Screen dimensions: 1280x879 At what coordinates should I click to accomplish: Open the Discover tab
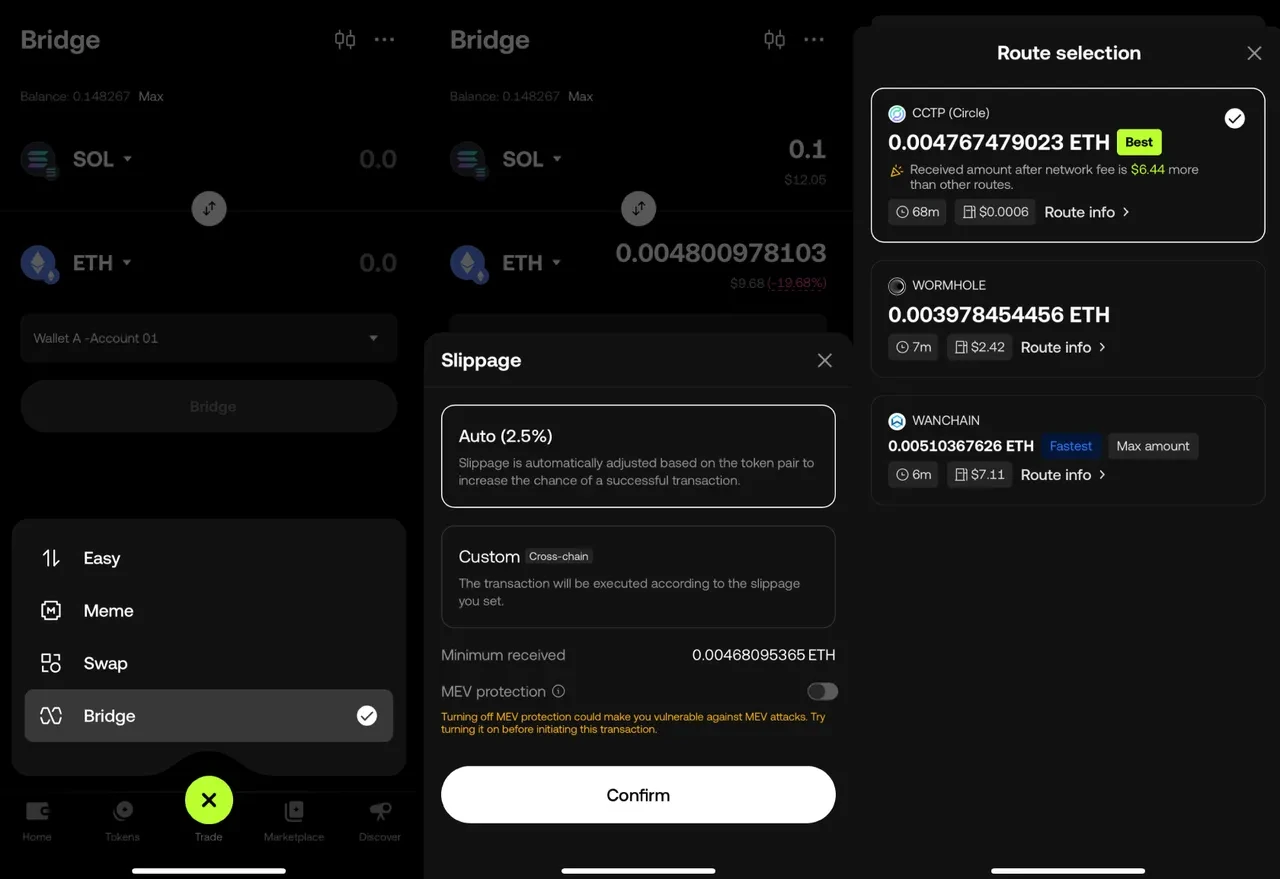click(x=380, y=820)
